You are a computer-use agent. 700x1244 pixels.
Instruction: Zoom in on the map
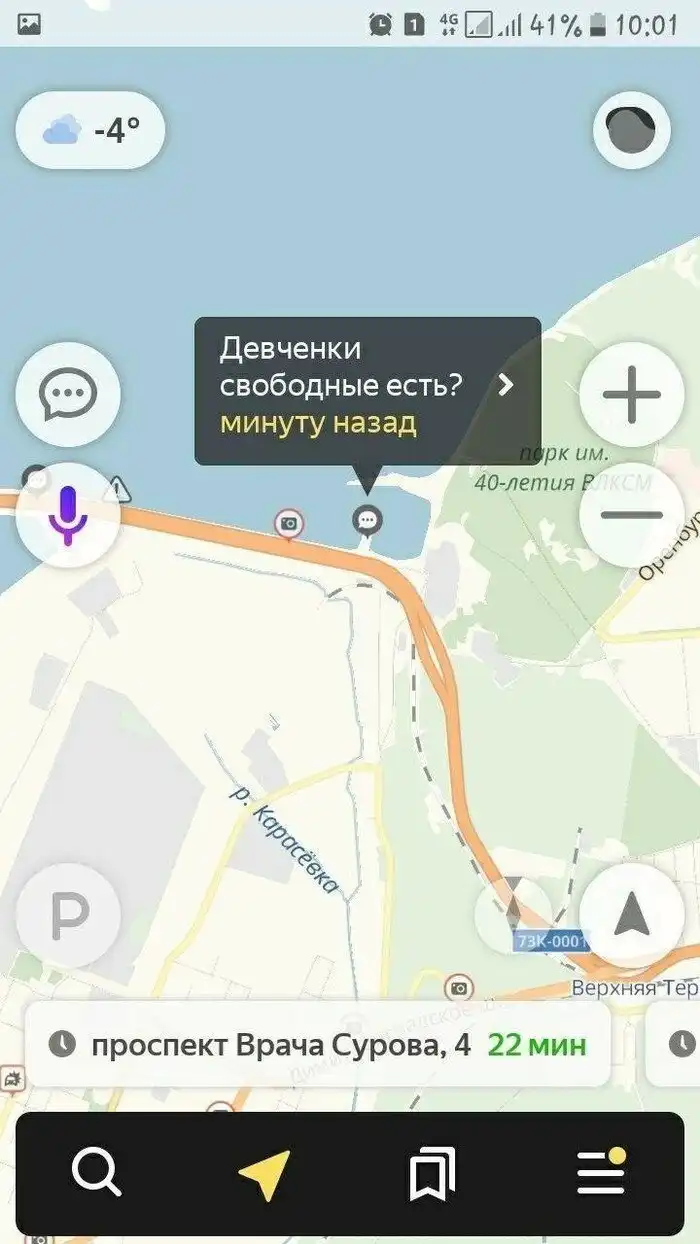click(x=631, y=394)
